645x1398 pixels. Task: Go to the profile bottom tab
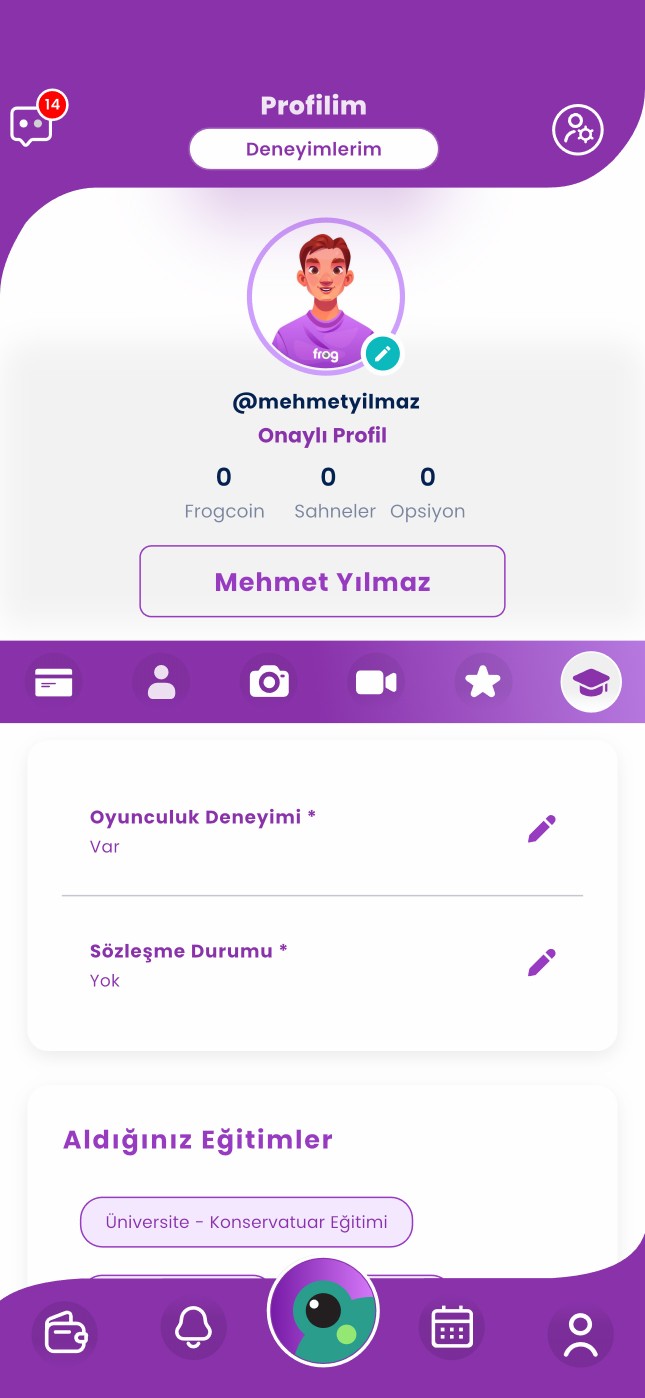tap(580, 1335)
